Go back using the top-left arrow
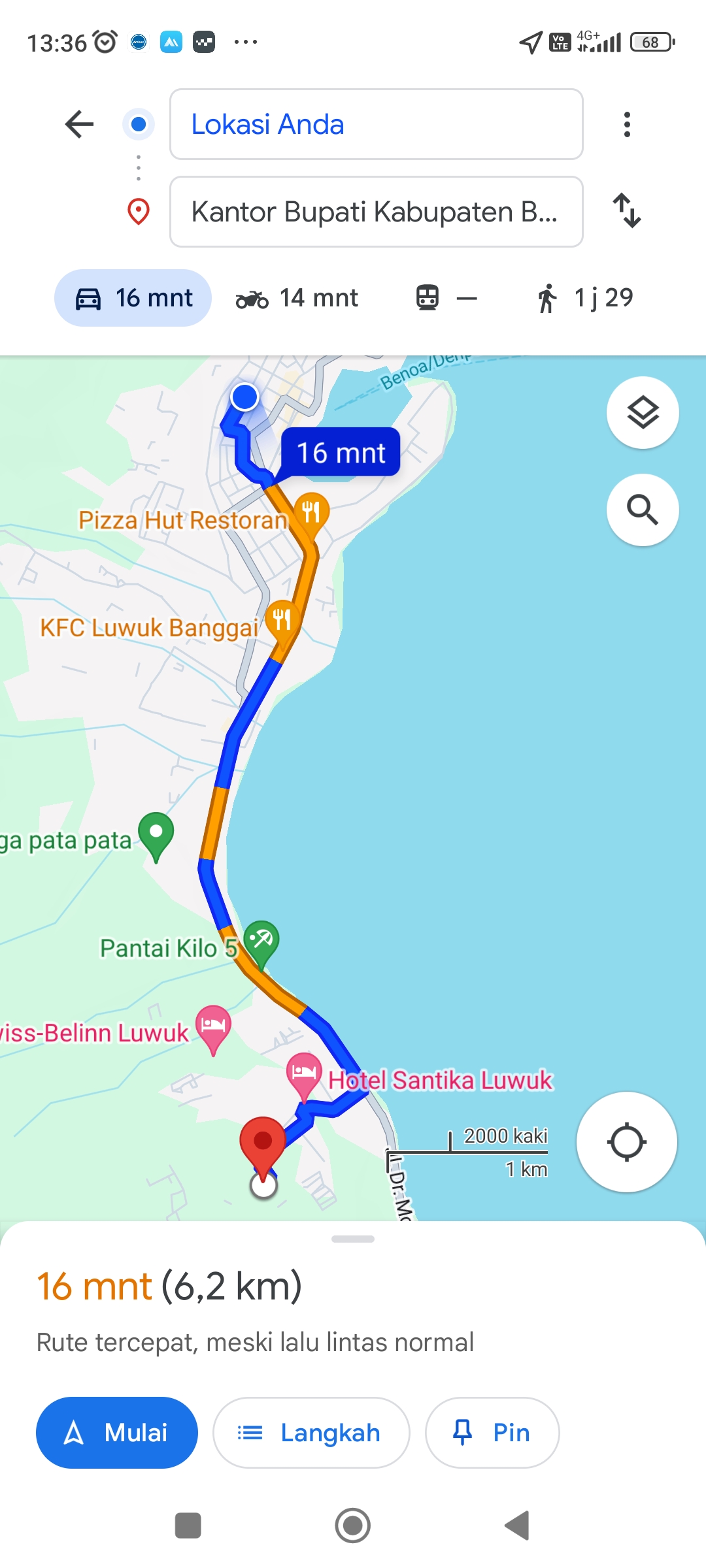706x1568 pixels. [x=80, y=124]
